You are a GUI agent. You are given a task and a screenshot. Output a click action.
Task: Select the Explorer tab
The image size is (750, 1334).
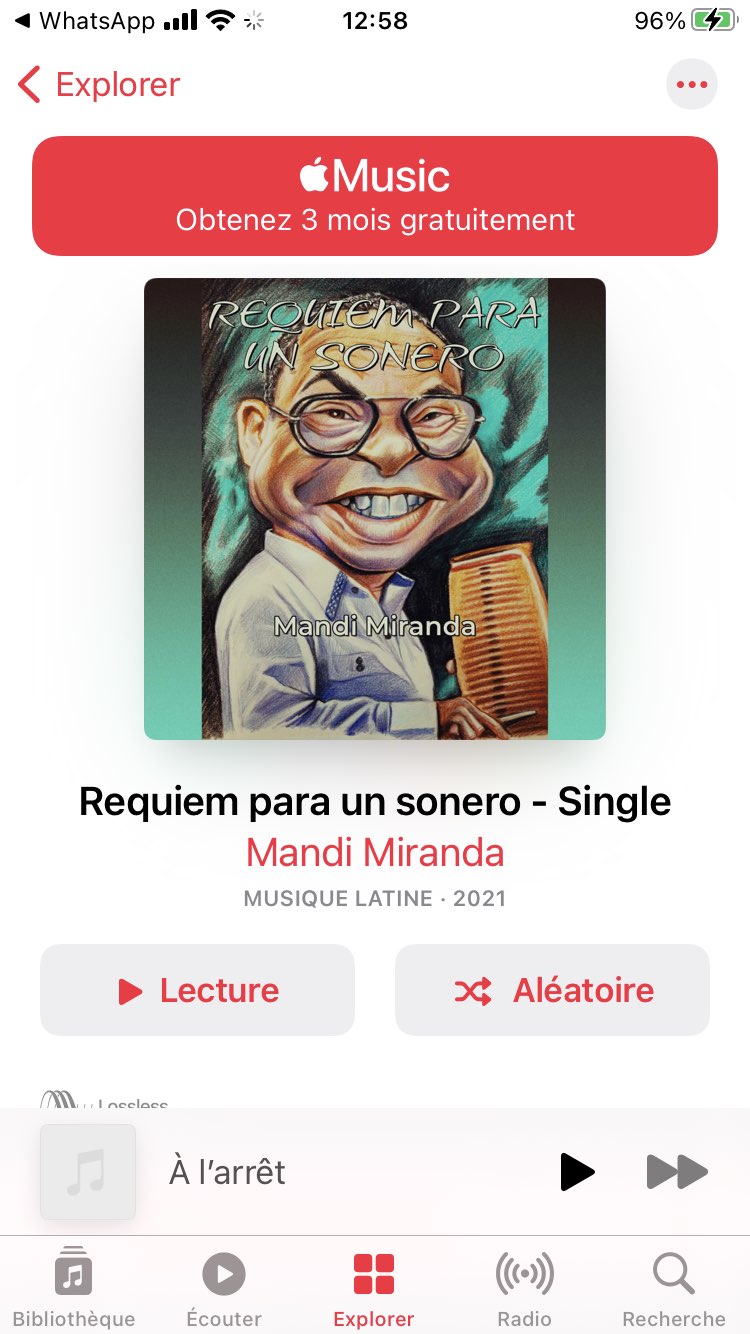coord(374,1288)
